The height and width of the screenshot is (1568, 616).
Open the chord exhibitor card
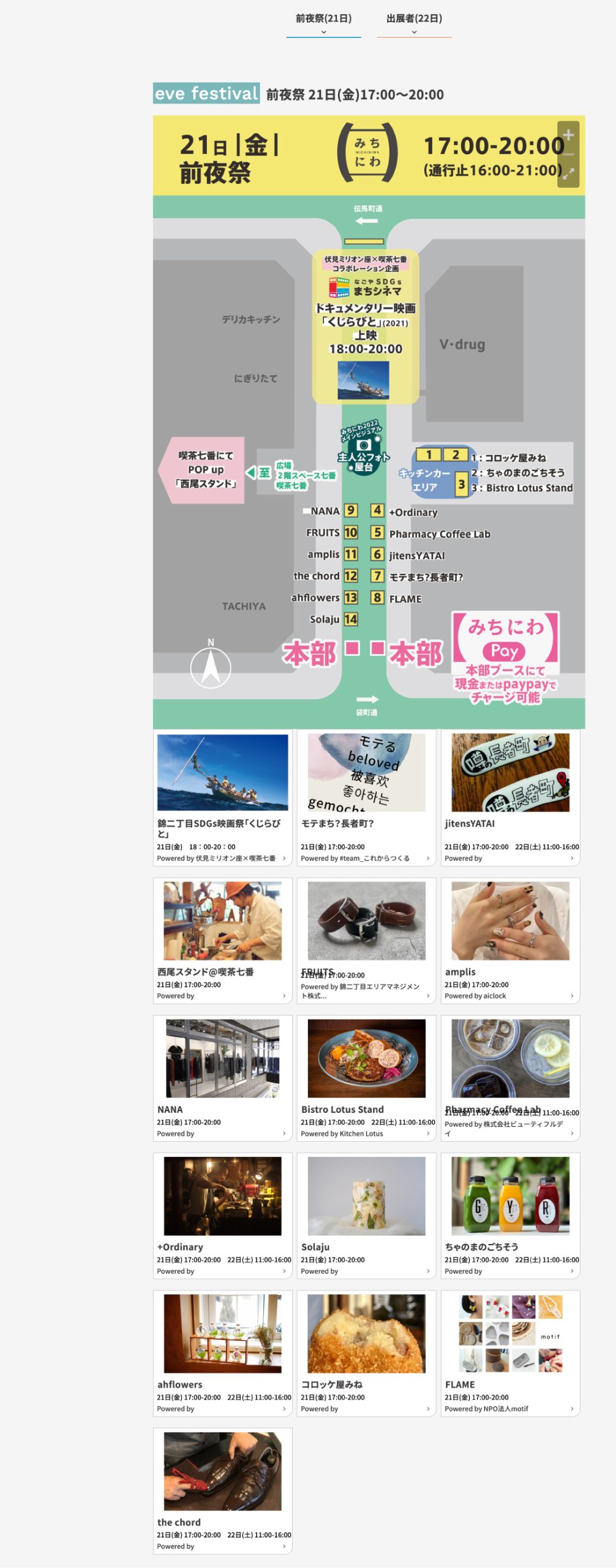point(222,1491)
